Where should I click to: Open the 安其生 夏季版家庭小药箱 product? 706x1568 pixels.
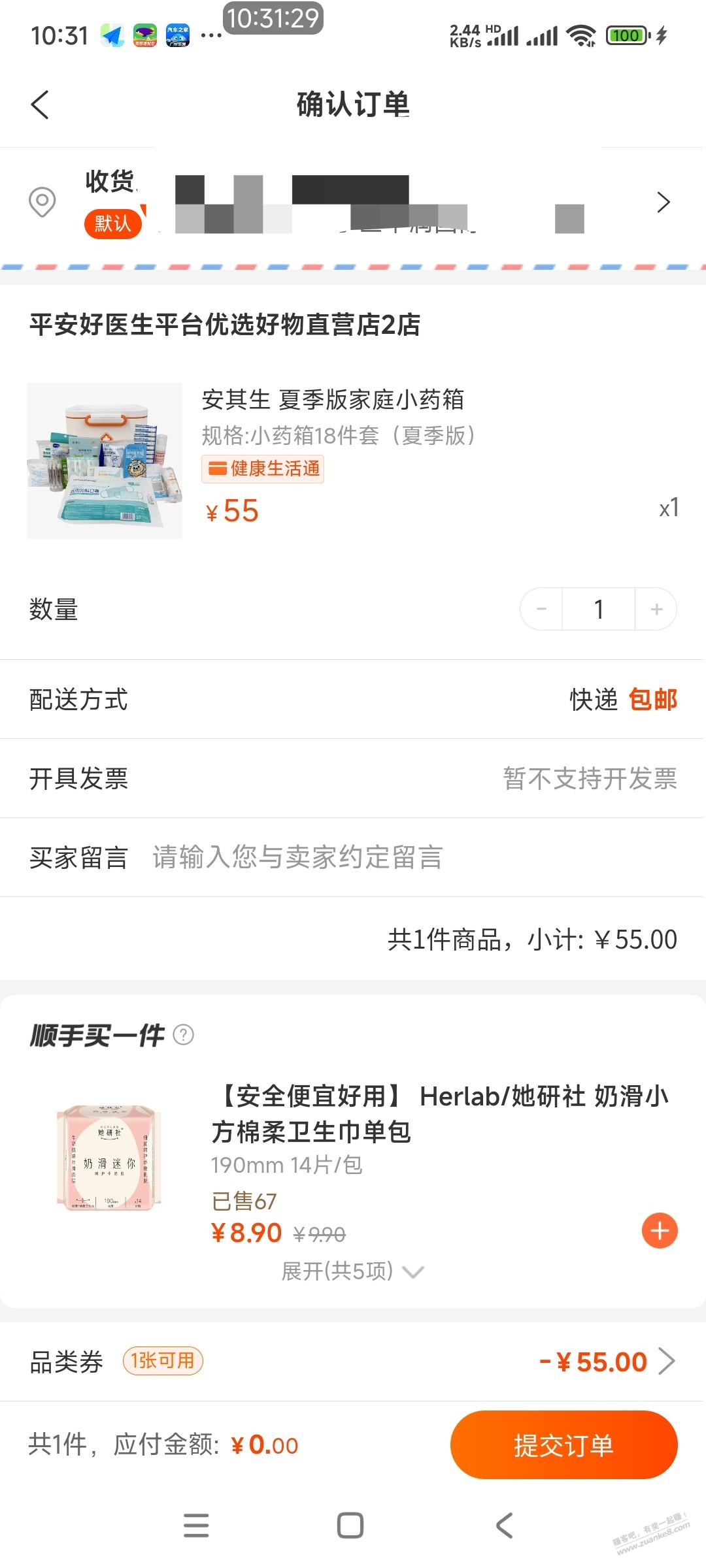click(333, 399)
